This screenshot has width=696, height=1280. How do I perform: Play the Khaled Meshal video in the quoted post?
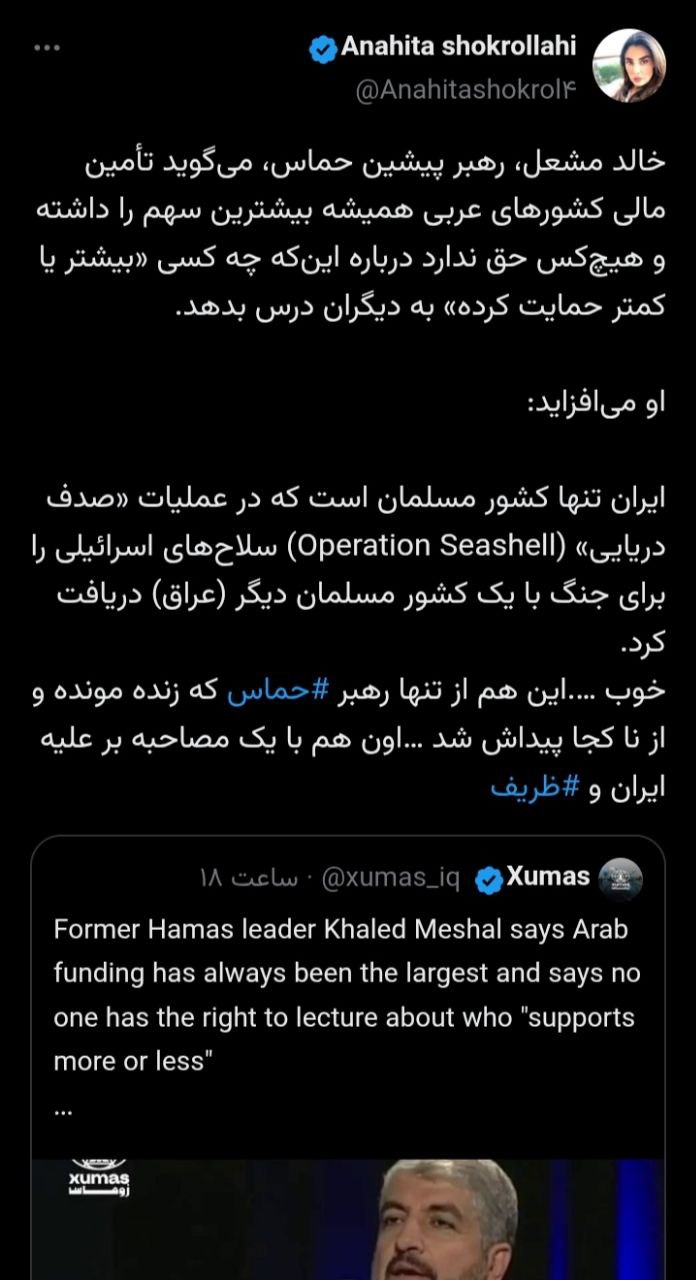[346, 1218]
